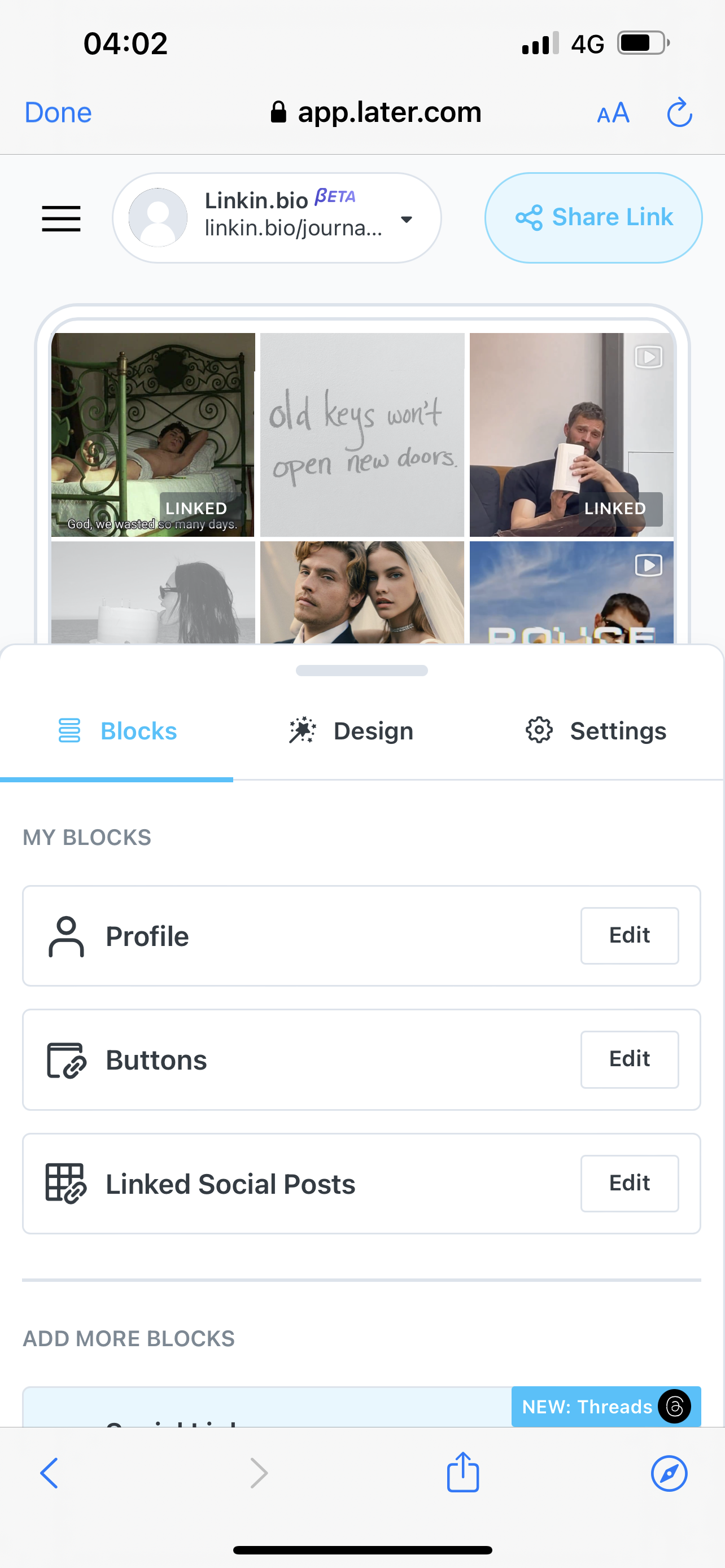Select the Blocks tab

point(117,731)
